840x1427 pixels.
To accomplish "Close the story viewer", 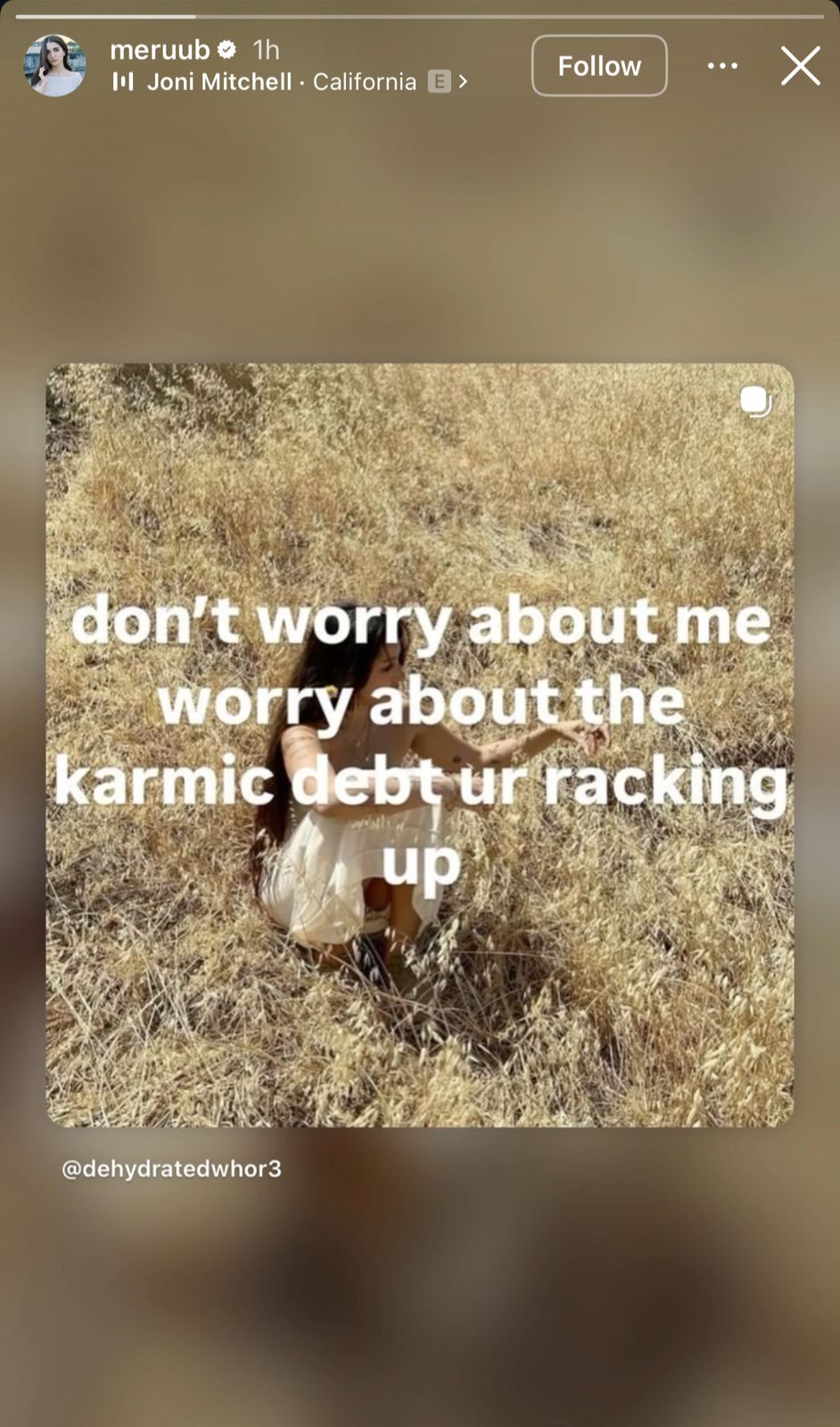I will pos(800,66).
